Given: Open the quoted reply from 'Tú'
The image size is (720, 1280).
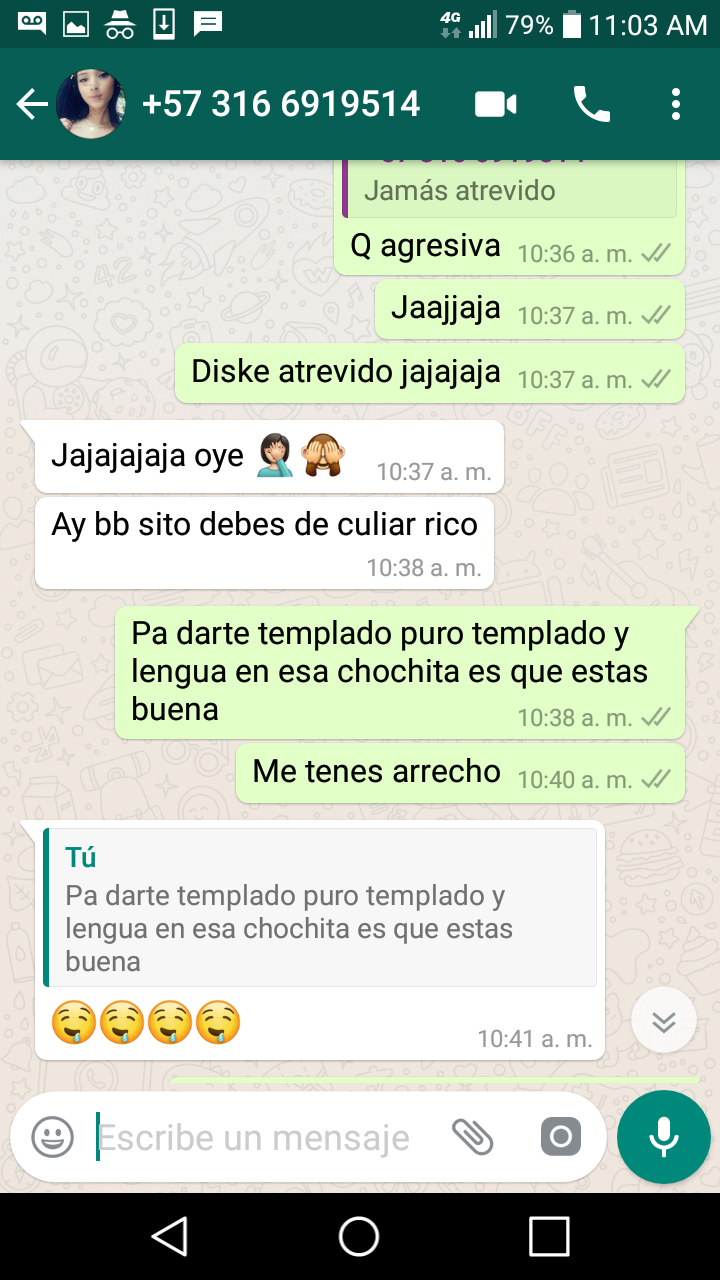Looking at the screenshot, I should click(320, 908).
